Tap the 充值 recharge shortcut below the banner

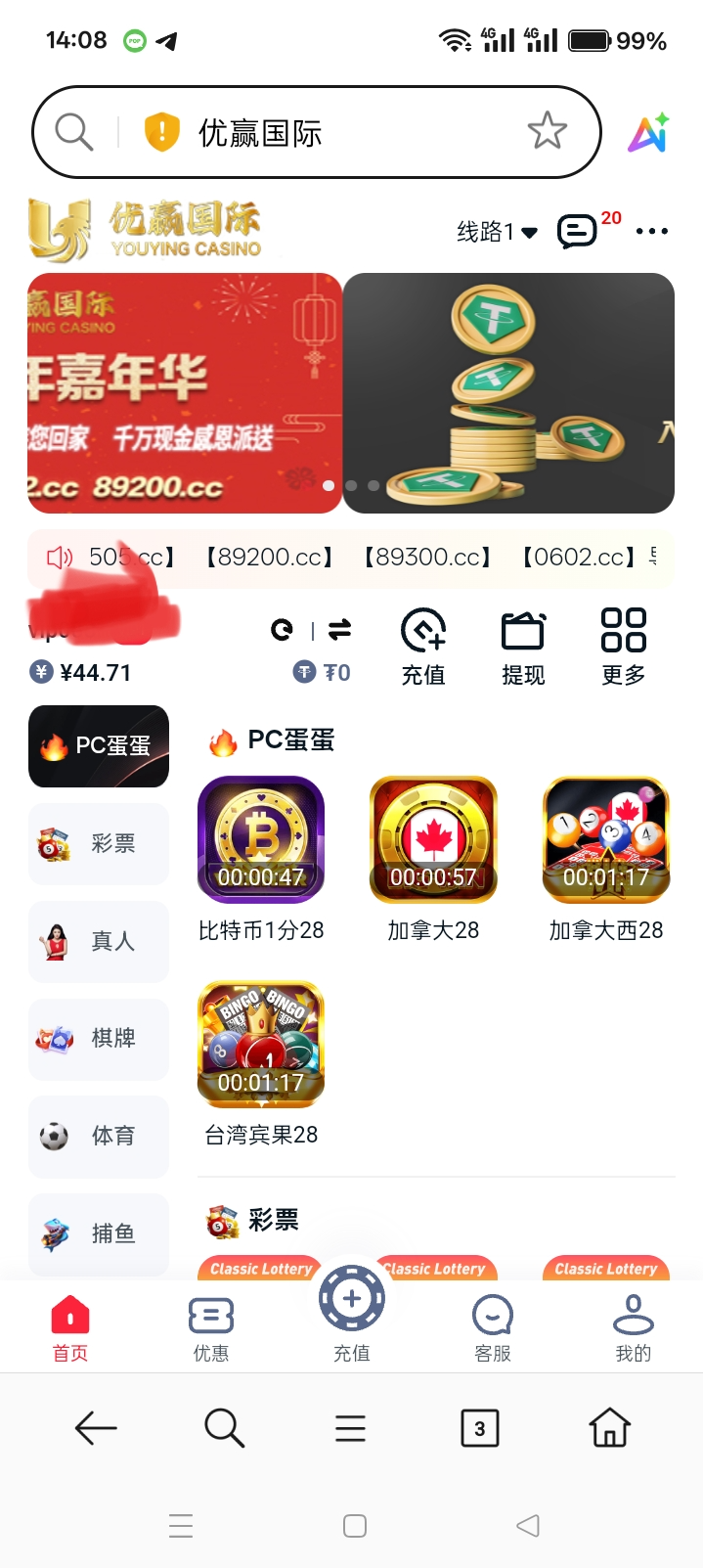coord(423,646)
